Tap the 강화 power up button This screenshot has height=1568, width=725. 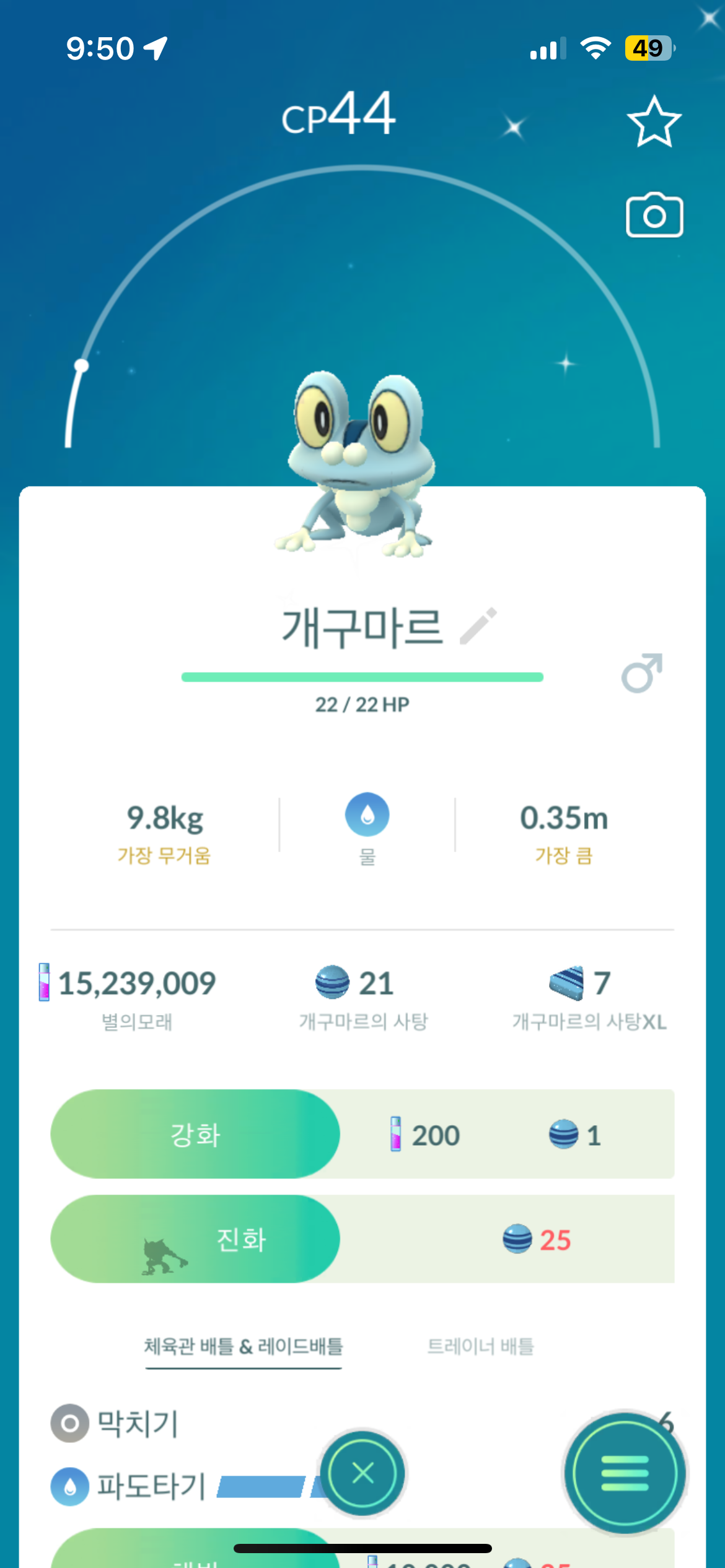point(195,1134)
